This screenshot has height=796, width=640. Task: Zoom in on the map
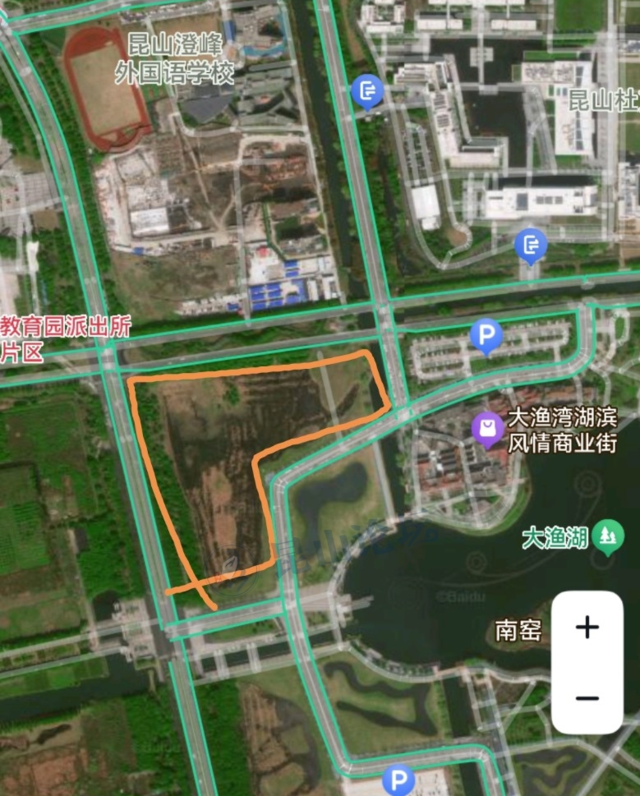(x=587, y=628)
